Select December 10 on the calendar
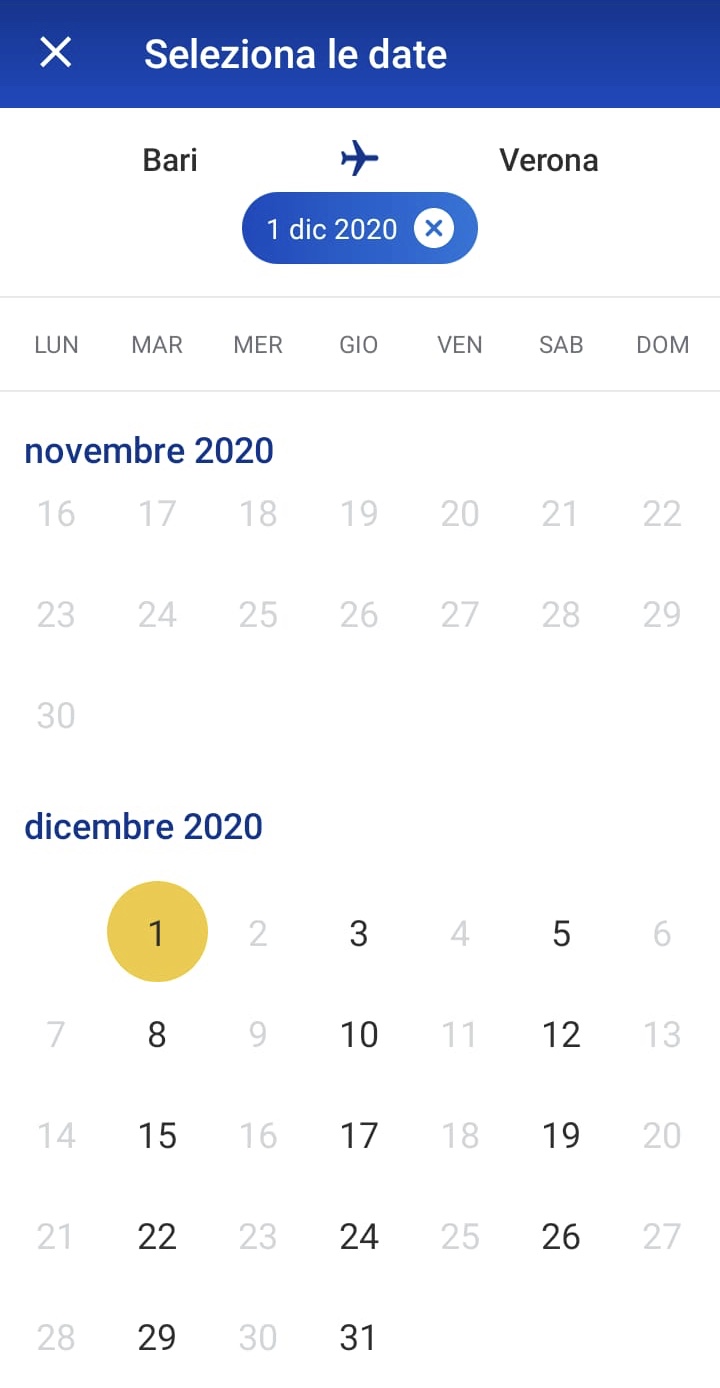Image resolution: width=720 pixels, height=1388 pixels. click(359, 1035)
